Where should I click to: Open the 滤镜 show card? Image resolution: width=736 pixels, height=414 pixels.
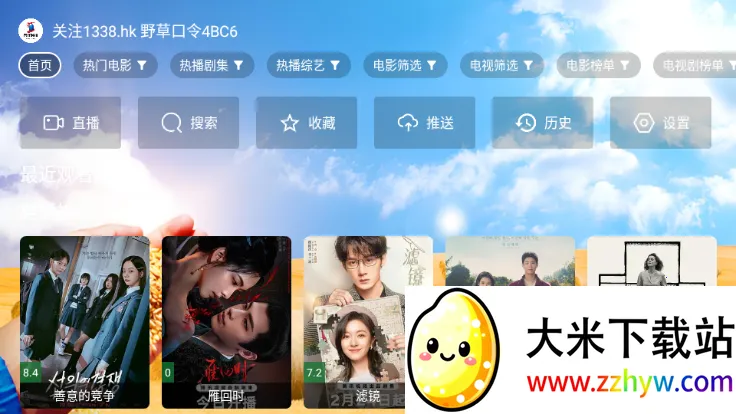355,320
